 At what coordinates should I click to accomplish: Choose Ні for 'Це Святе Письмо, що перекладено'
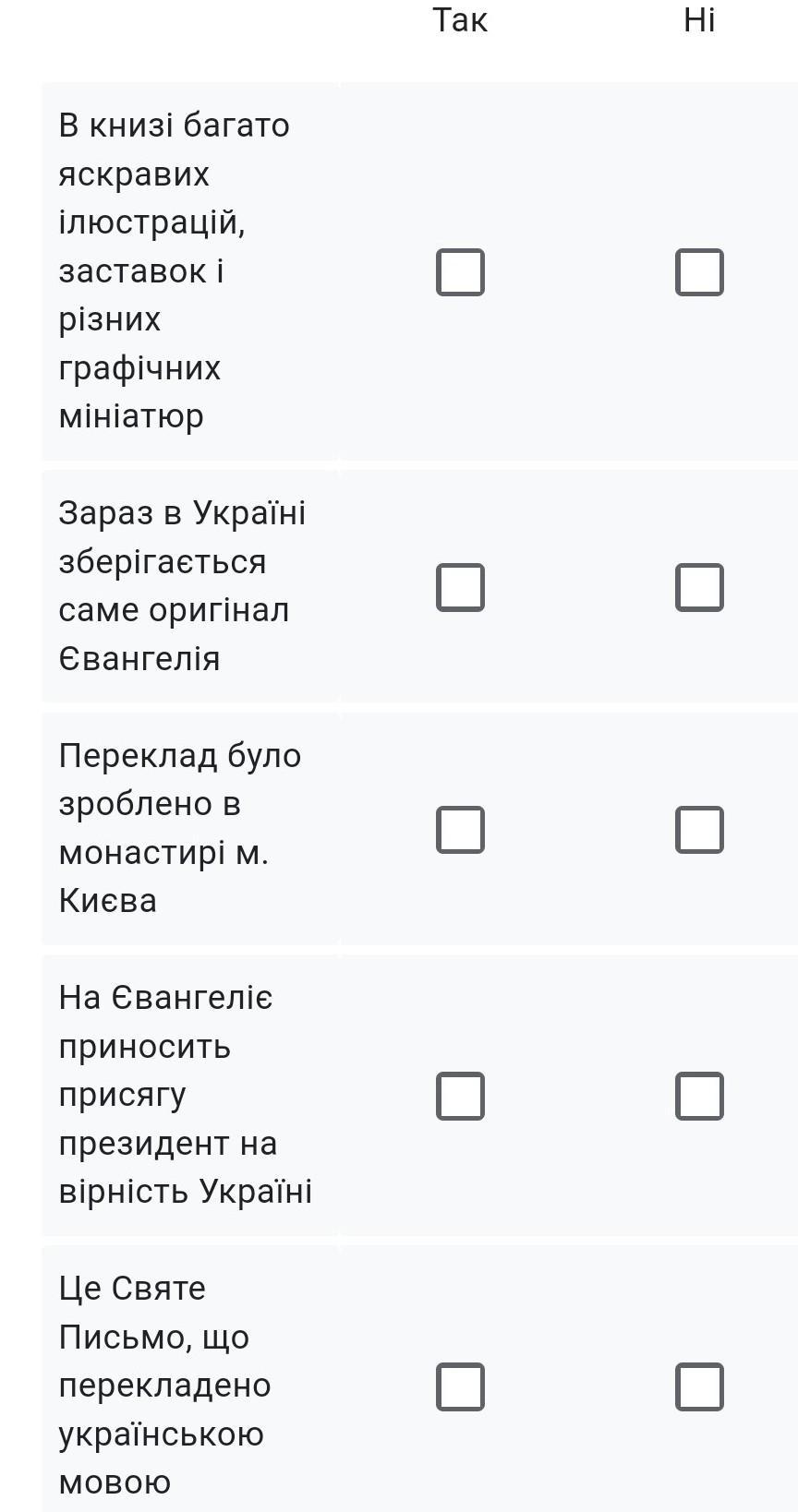(x=699, y=1386)
